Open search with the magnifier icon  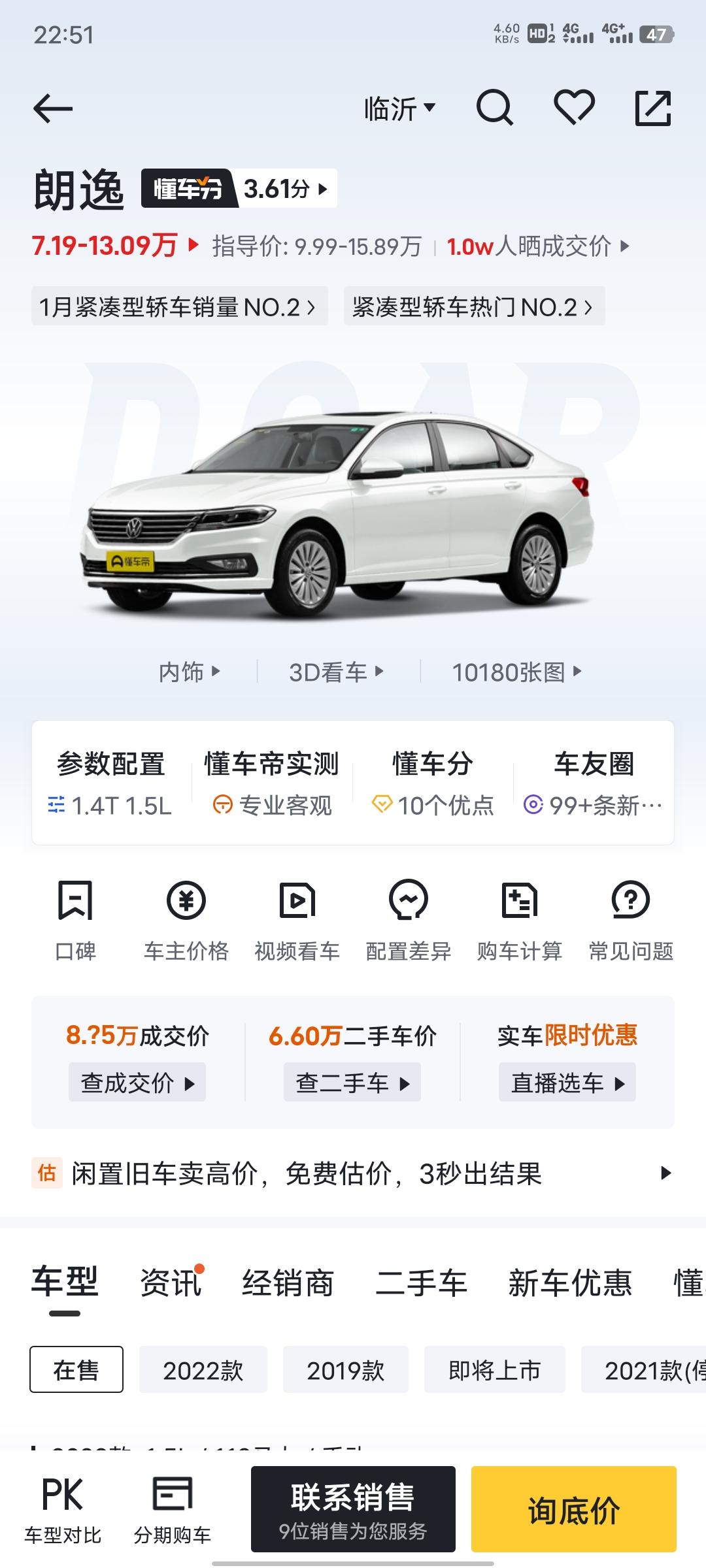(494, 108)
